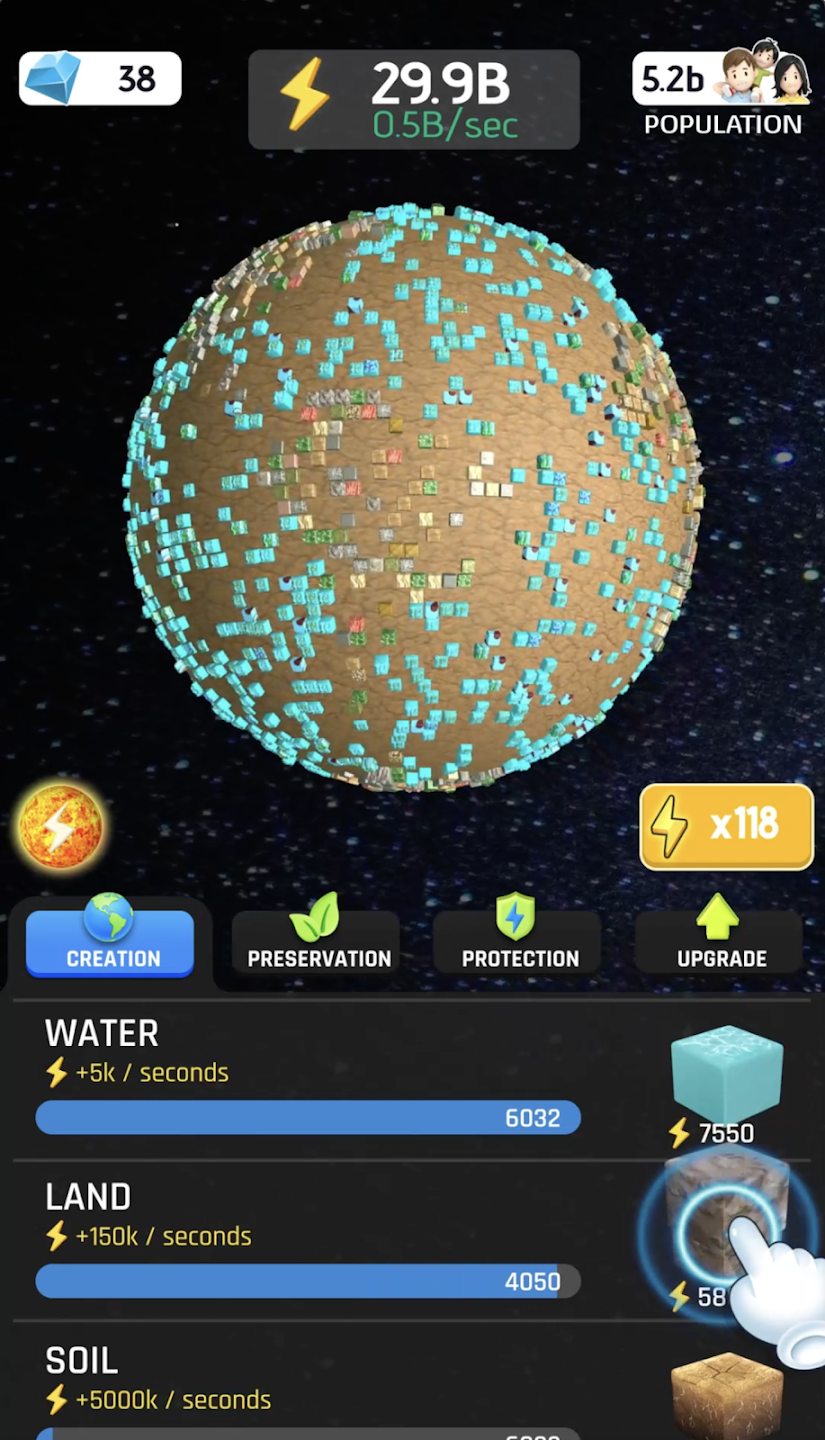This screenshot has width=825, height=1440.
Task: Open the diamond currency counter
Action: point(99,78)
